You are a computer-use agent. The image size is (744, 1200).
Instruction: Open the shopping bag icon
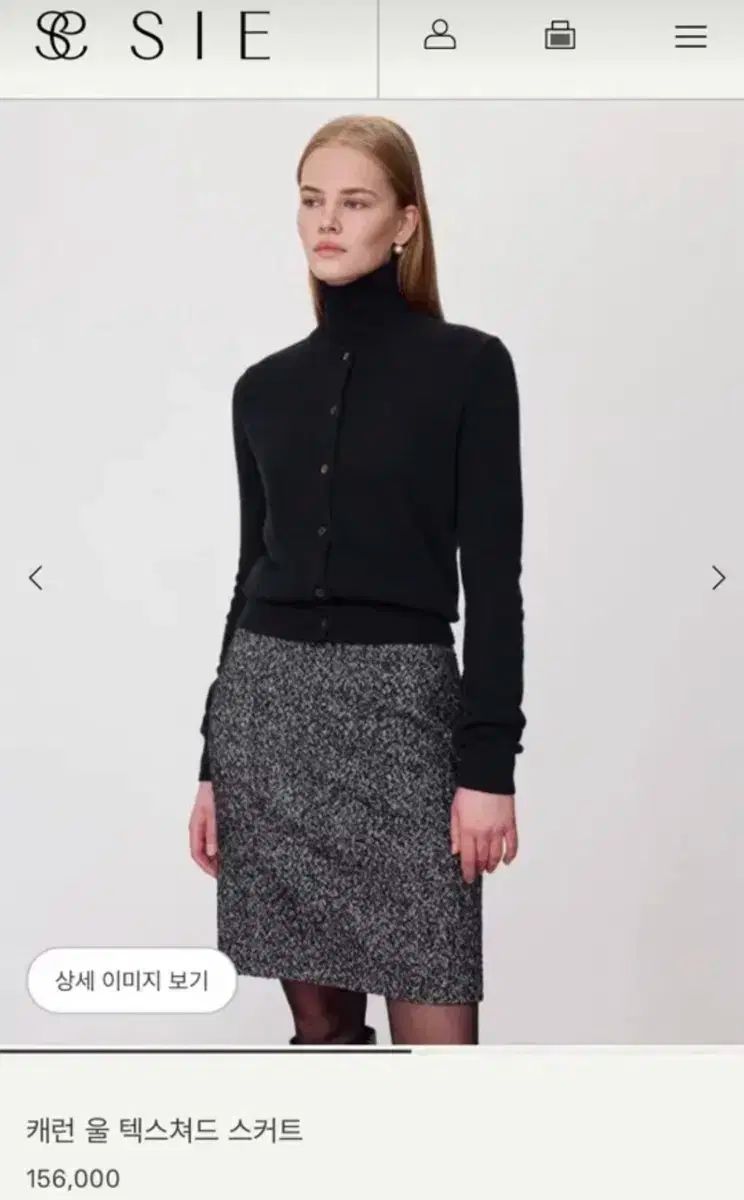560,36
